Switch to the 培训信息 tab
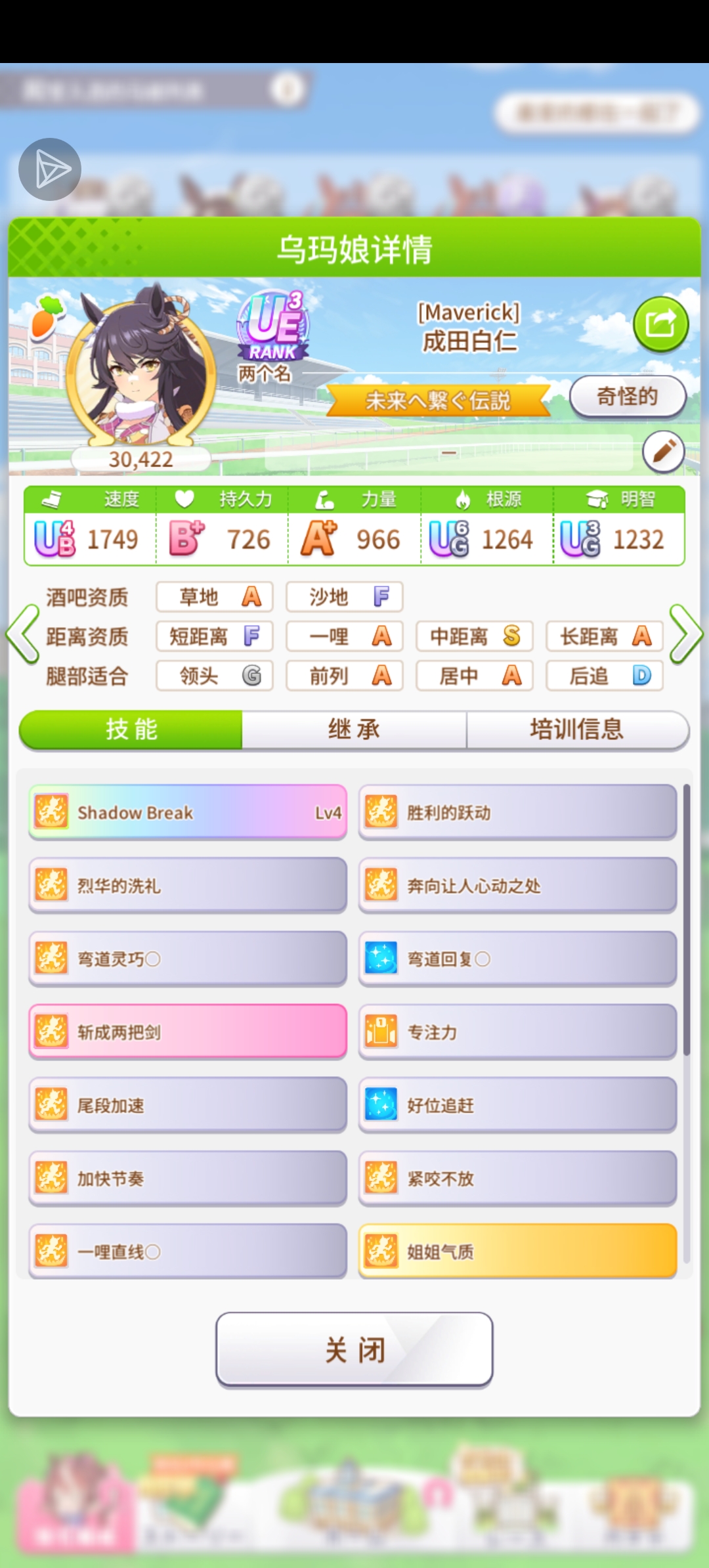This screenshot has width=709, height=1568. (x=577, y=730)
